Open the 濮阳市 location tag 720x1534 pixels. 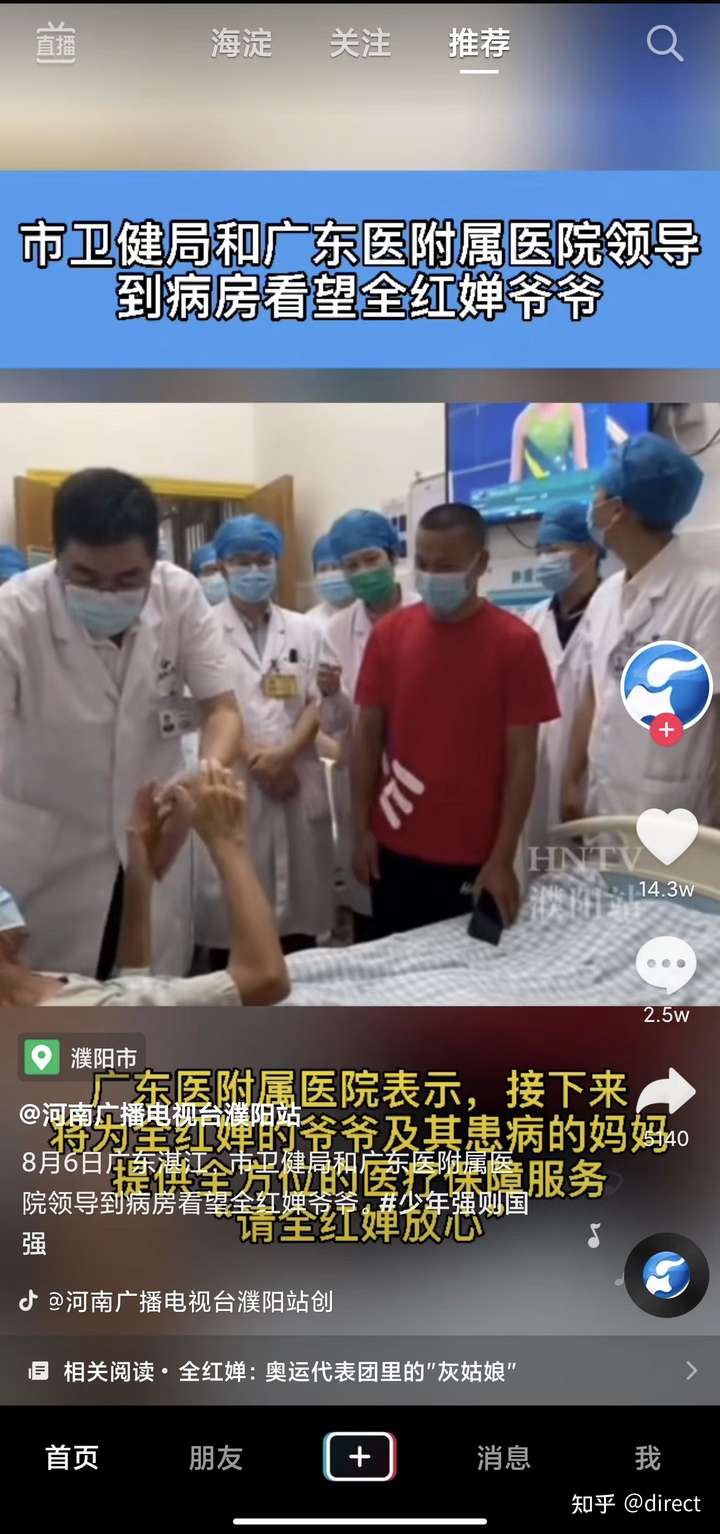pyautogui.click(x=84, y=1057)
